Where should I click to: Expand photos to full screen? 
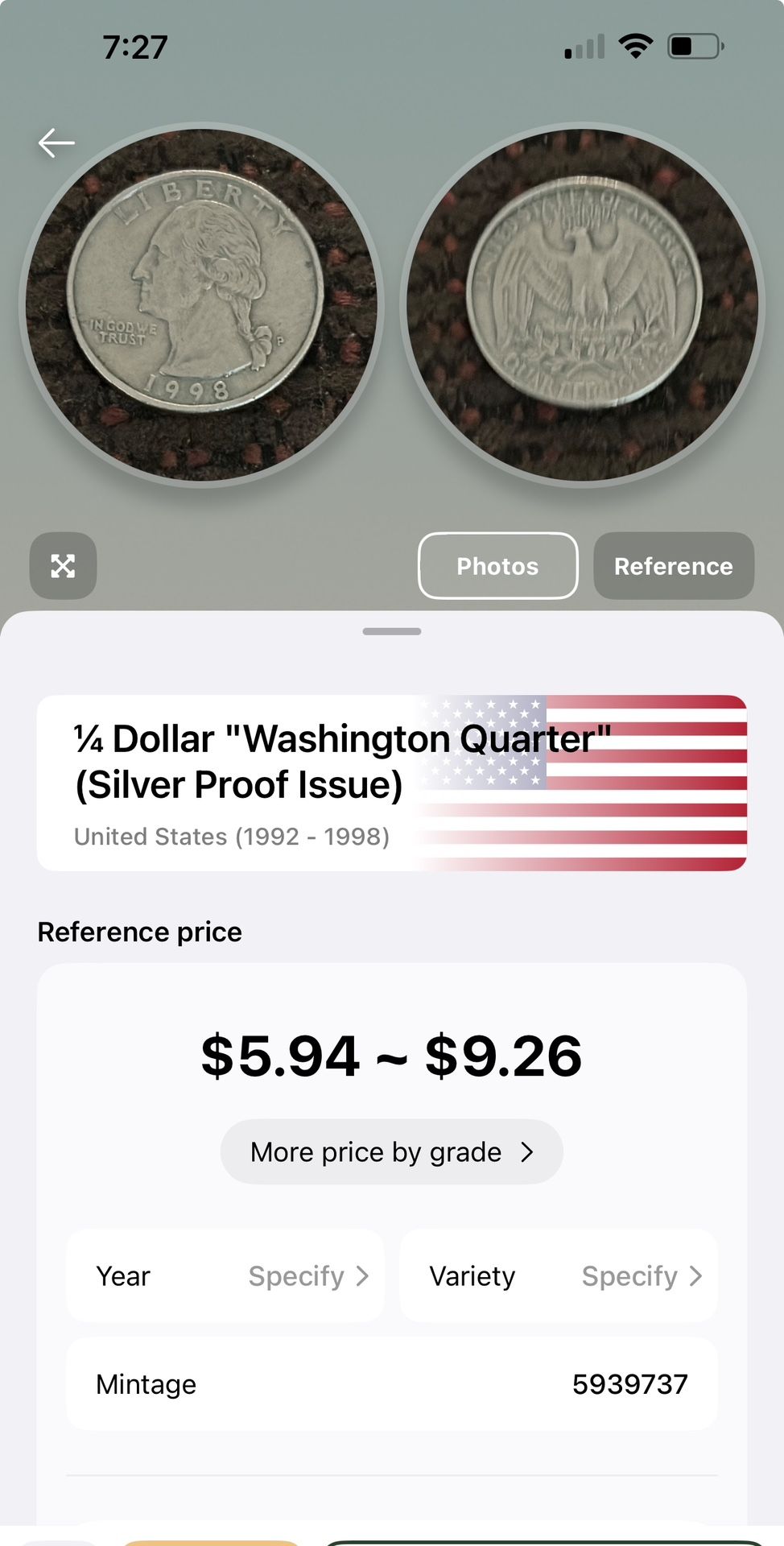click(63, 566)
